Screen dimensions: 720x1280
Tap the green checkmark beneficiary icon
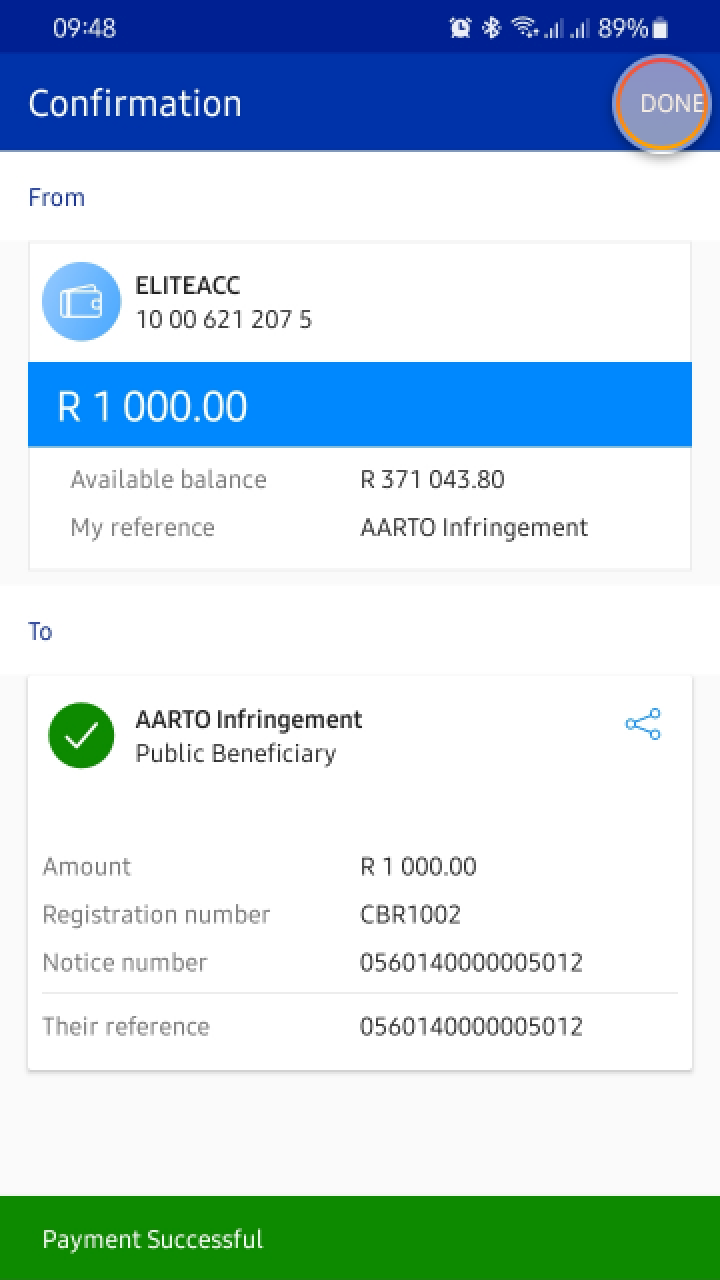pos(81,735)
